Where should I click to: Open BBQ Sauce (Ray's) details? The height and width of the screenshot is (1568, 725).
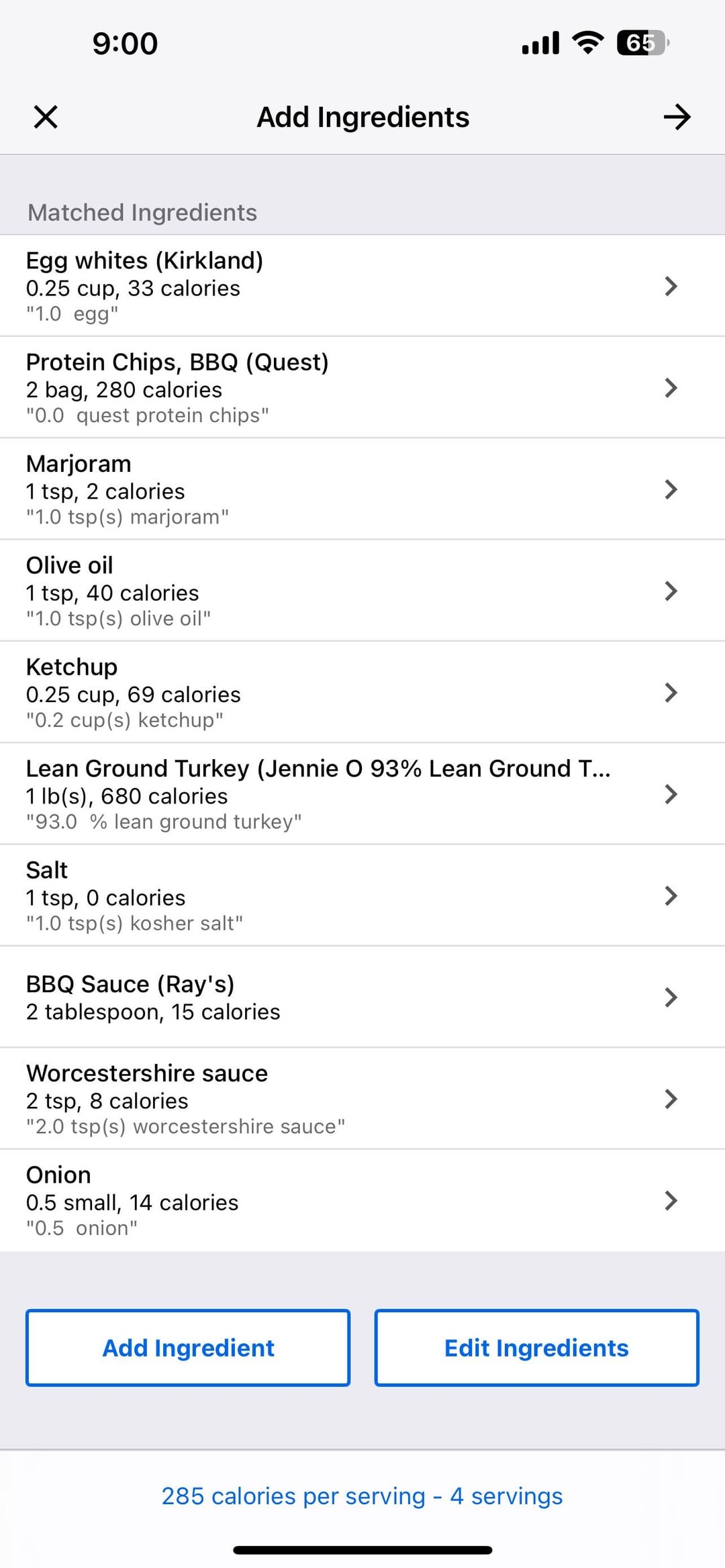pyautogui.click(x=362, y=997)
